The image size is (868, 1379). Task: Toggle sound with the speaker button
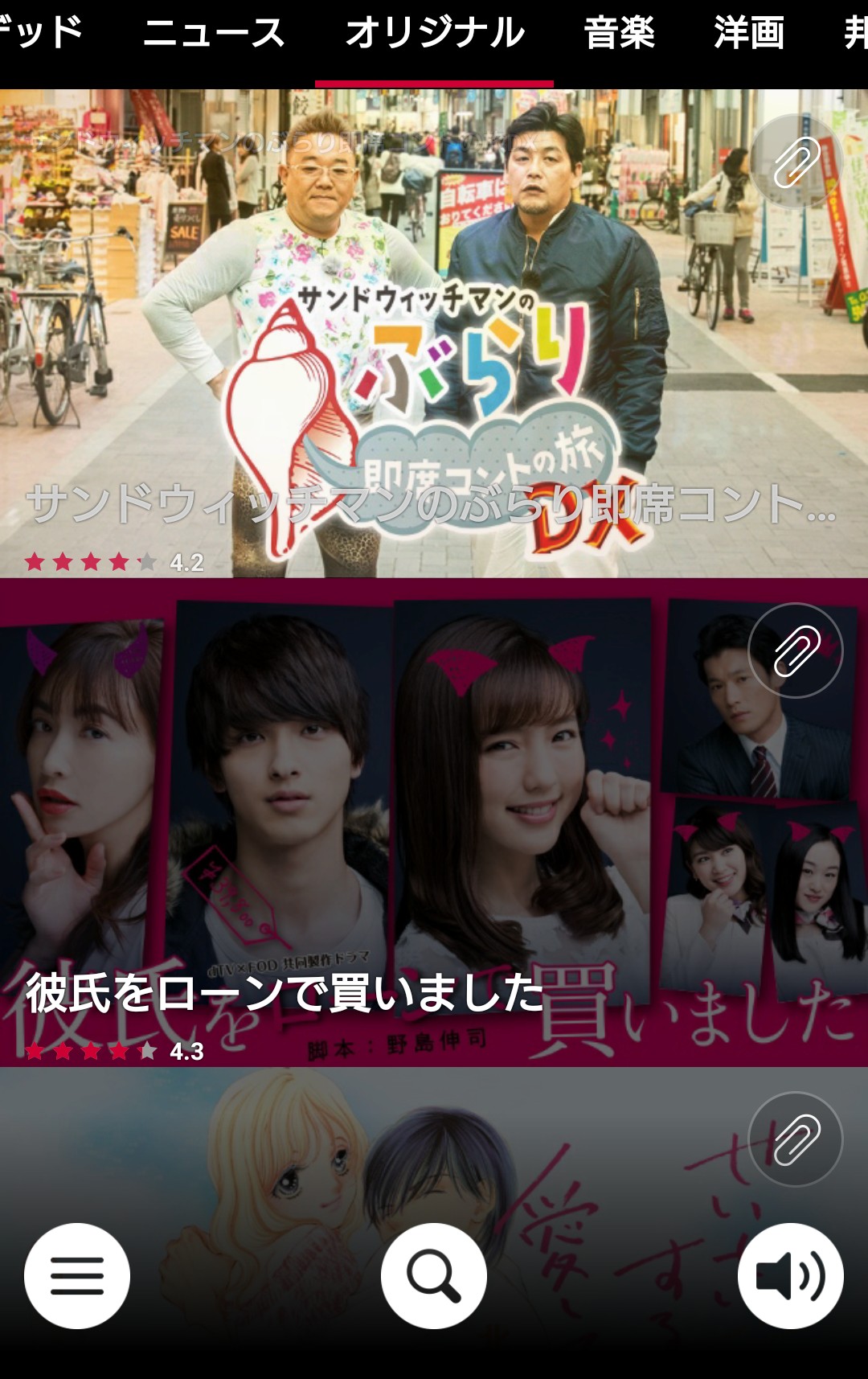791,1276
